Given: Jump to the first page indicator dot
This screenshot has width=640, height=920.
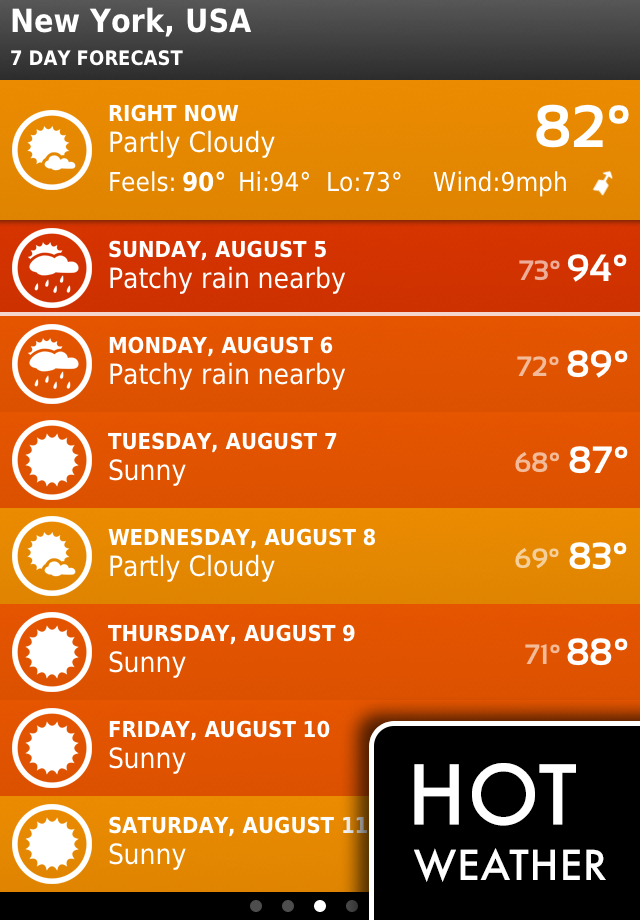Looking at the screenshot, I should click(x=256, y=906).
